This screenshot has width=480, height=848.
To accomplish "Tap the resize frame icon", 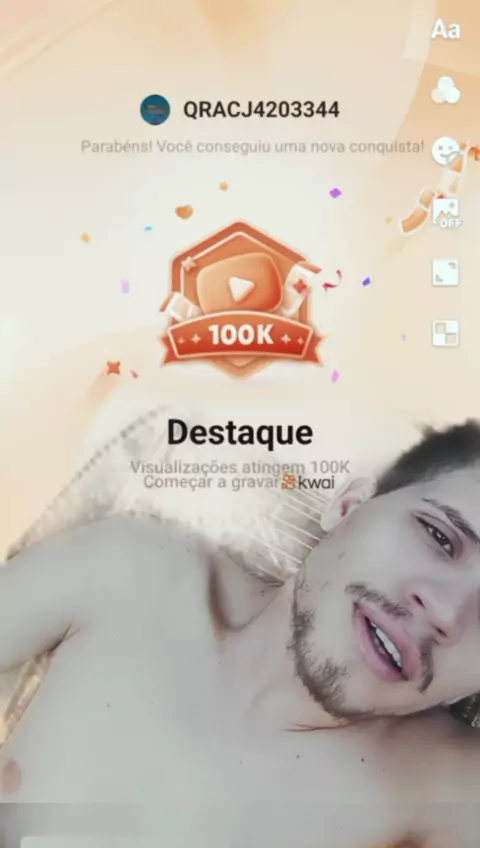I will coord(445,273).
